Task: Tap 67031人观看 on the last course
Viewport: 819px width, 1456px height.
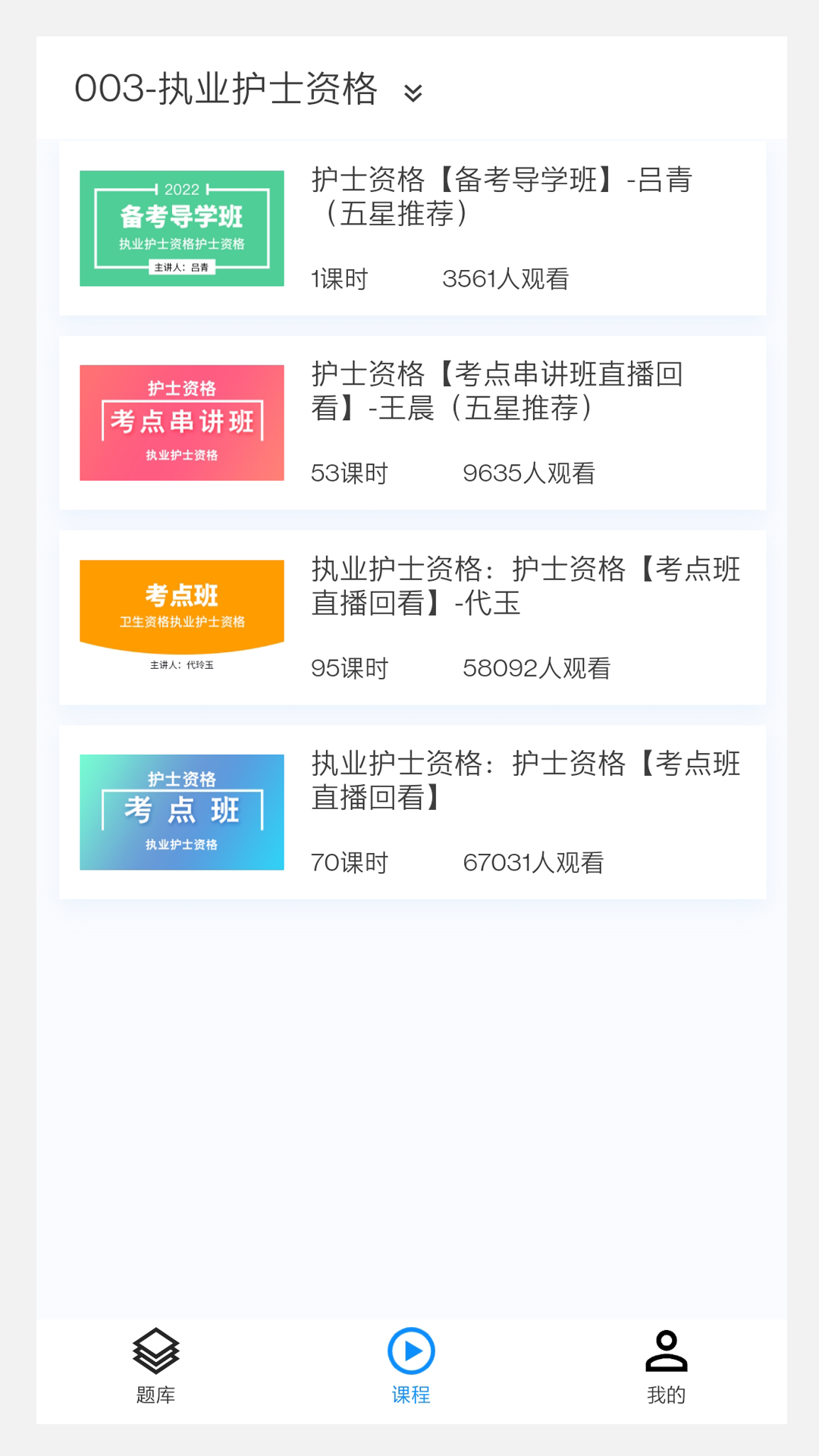Action: coord(535,861)
